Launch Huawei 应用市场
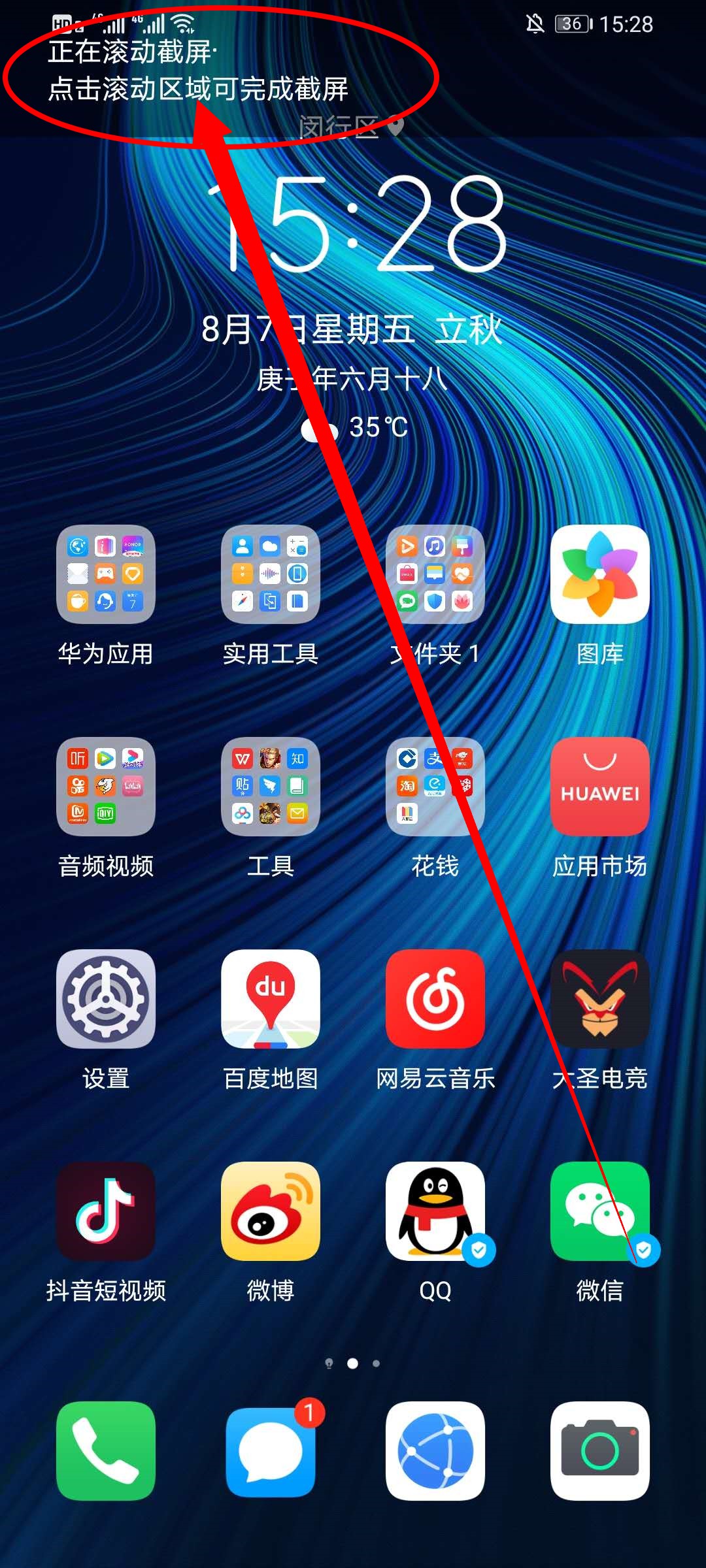This screenshot has height=1568, width=706. pos(600,787)
